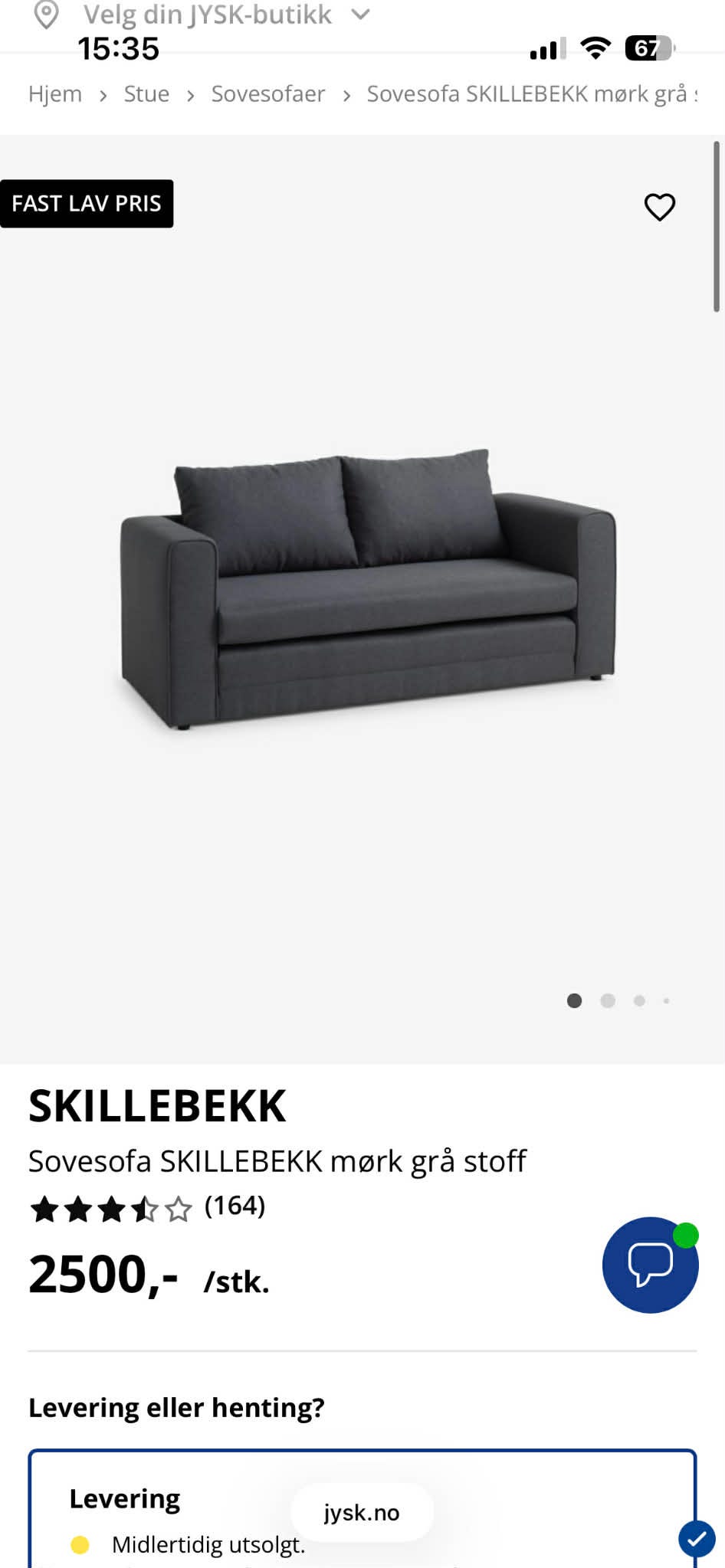Viewport: 725px width, 1568px height.
Task: Open the chat support bubble
Action: point(649,1265)
